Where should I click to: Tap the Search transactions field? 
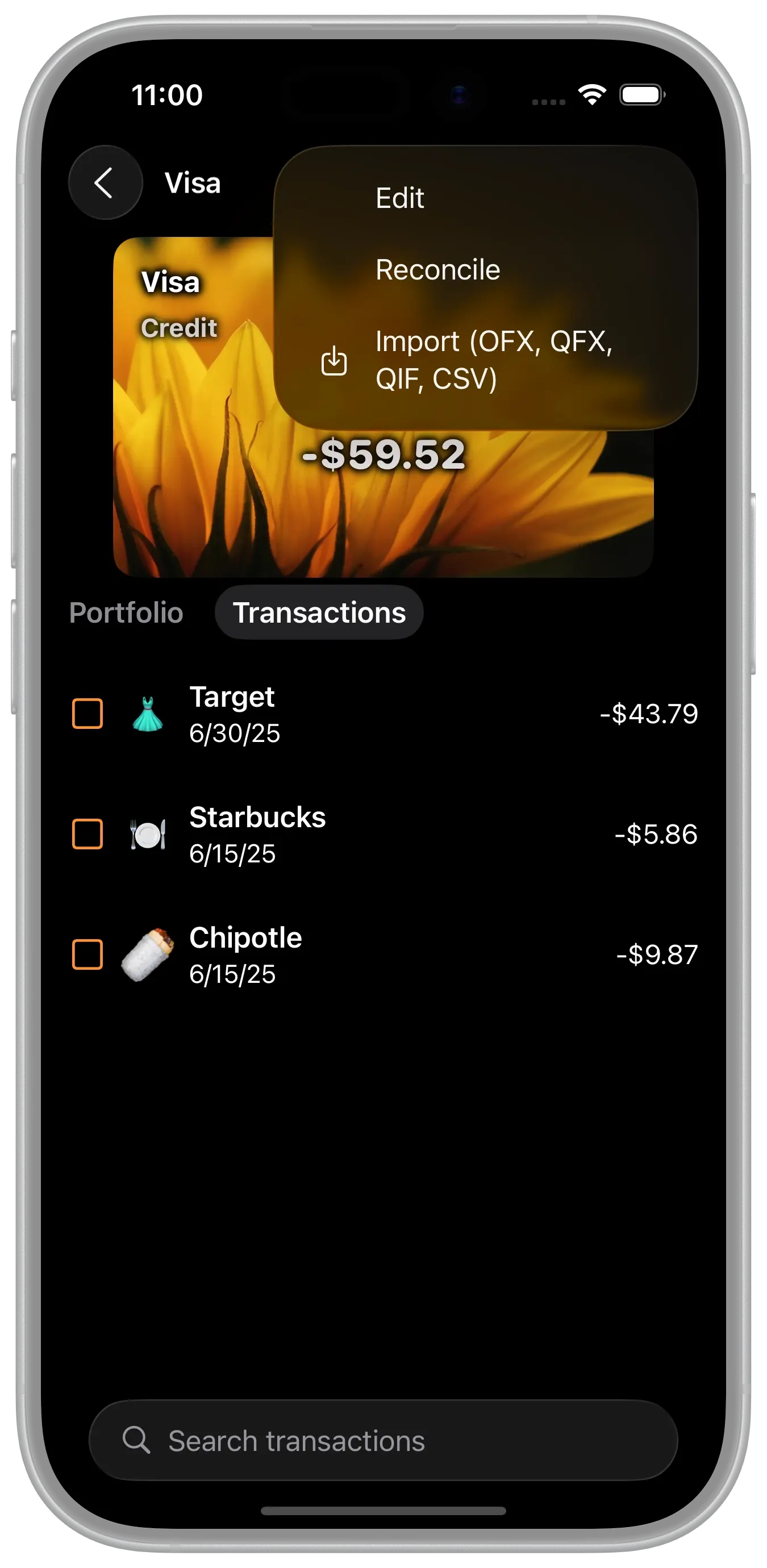(x=383, y=1440)
